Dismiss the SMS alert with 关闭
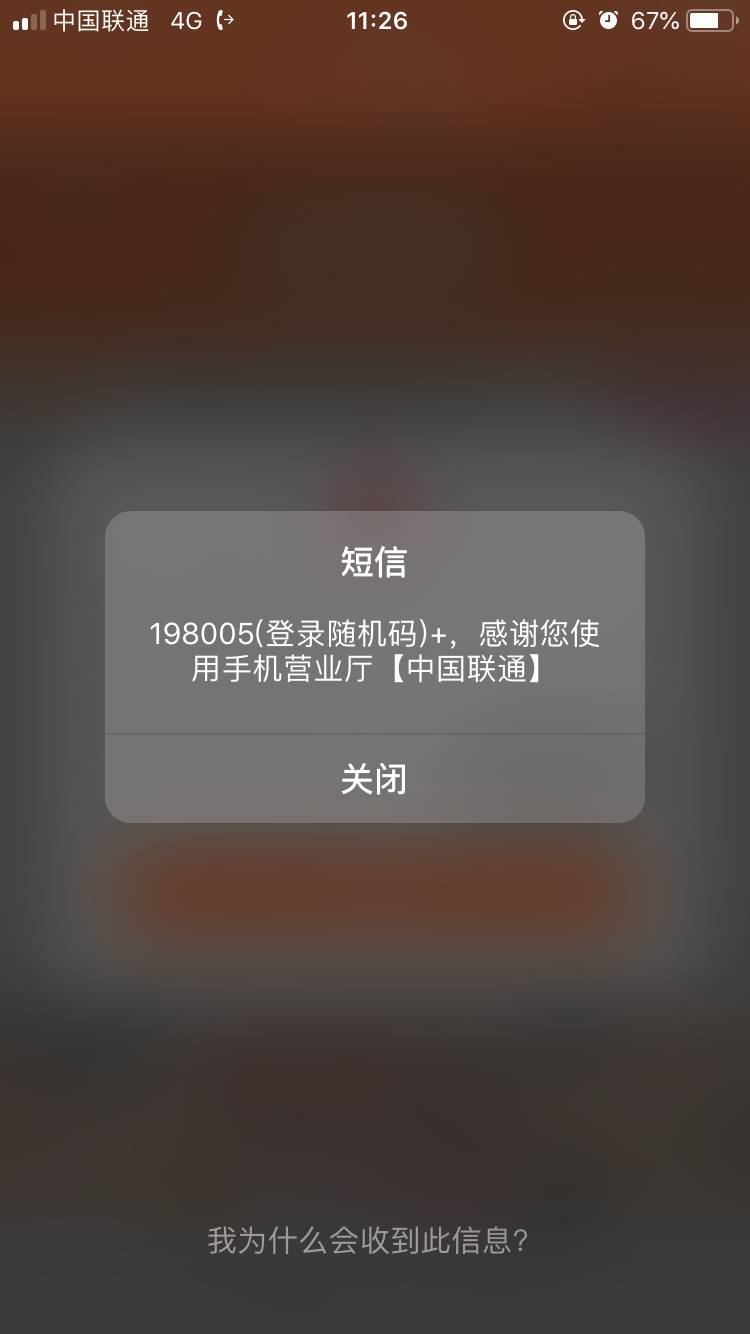The image size is (750, 1334). [x=374, y=779]
